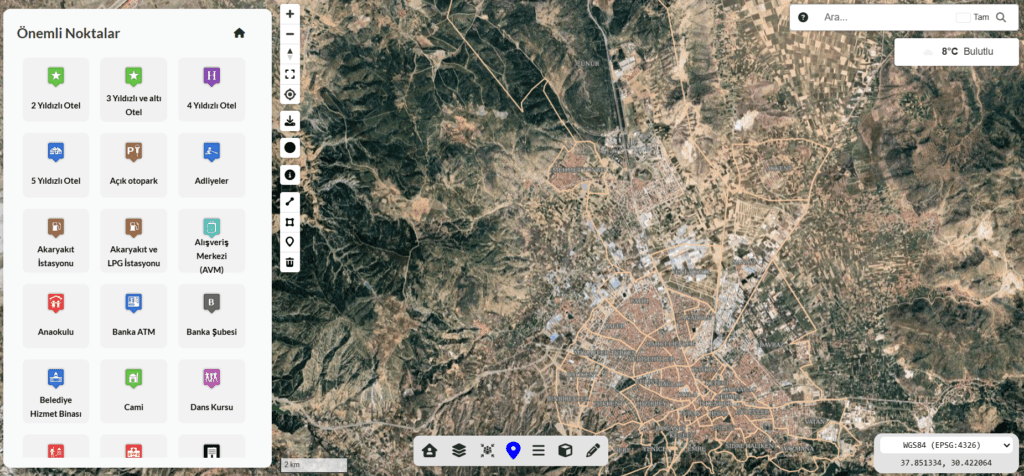Toggle fullscreen map view

290,74
